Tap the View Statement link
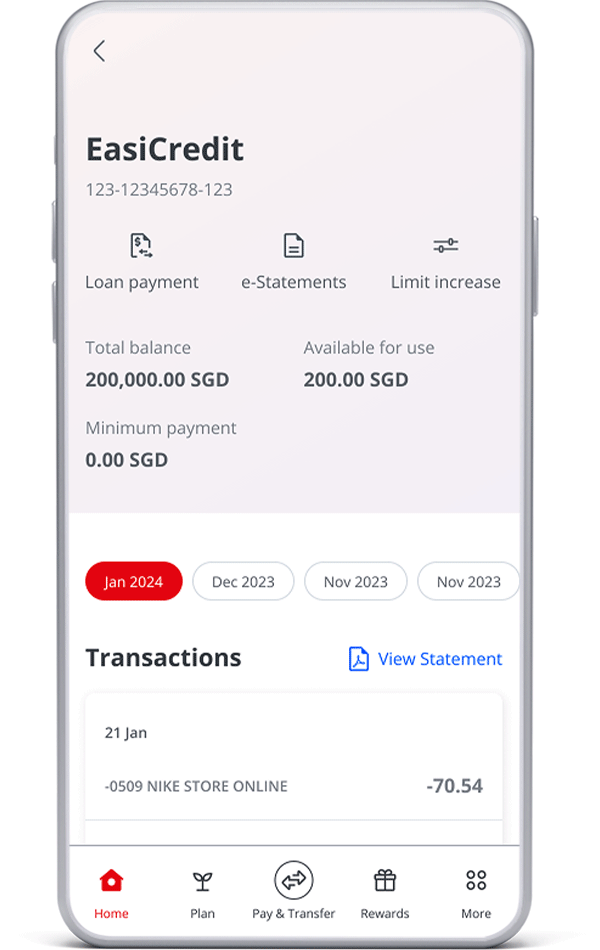The height and width of the screenshot is (950, 600). (x=425, y=659)
